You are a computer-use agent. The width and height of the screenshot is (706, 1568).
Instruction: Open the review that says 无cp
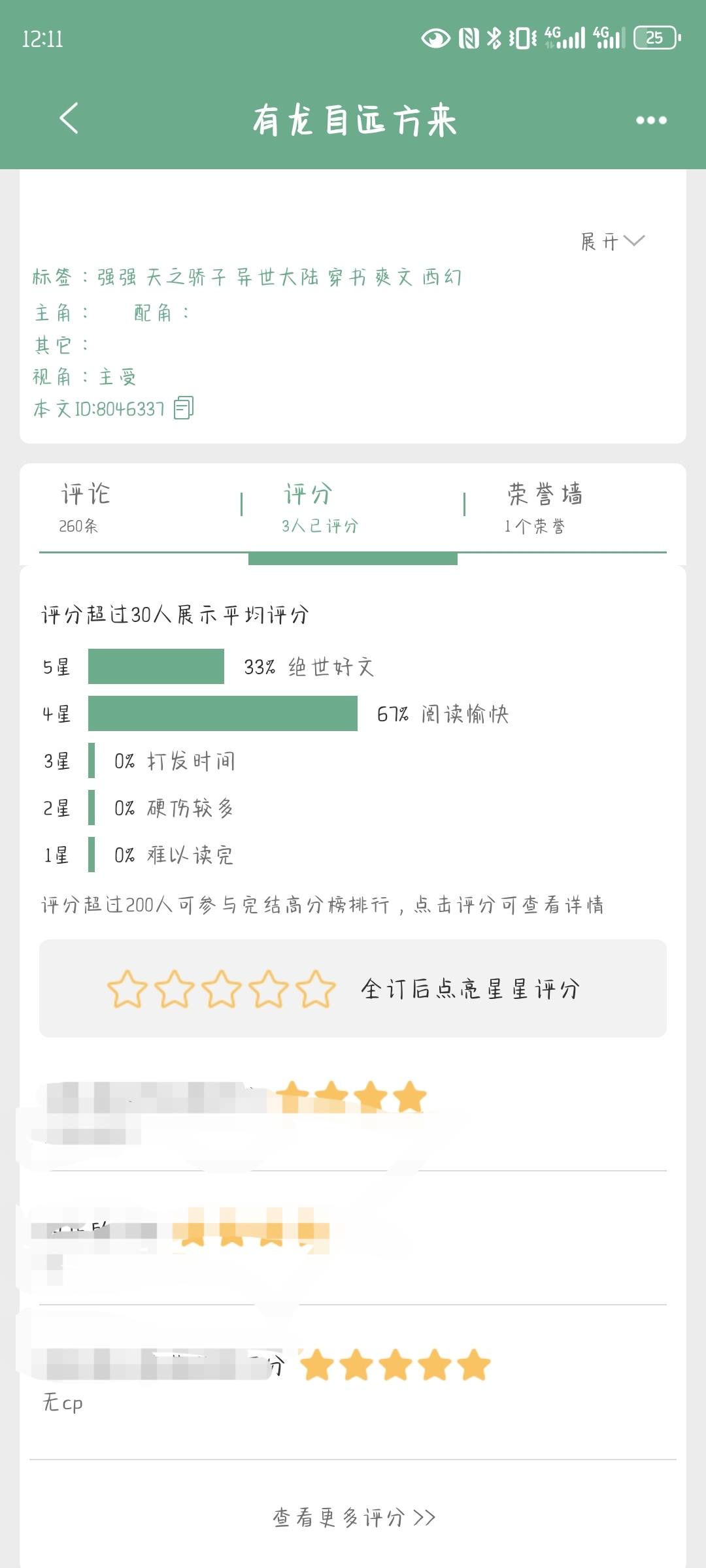click(x=353, y=1382)
